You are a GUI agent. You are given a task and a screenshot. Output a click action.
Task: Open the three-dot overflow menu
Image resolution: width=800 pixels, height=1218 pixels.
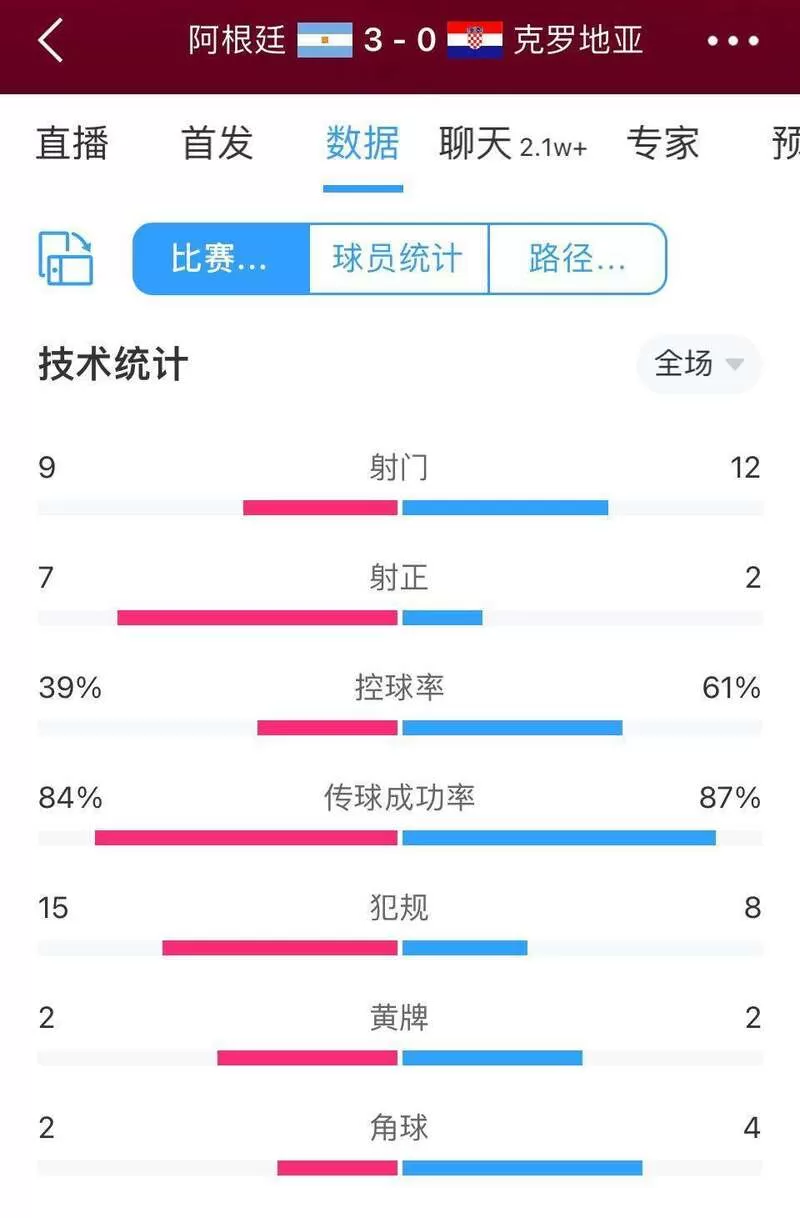click(x=733, y=41)
